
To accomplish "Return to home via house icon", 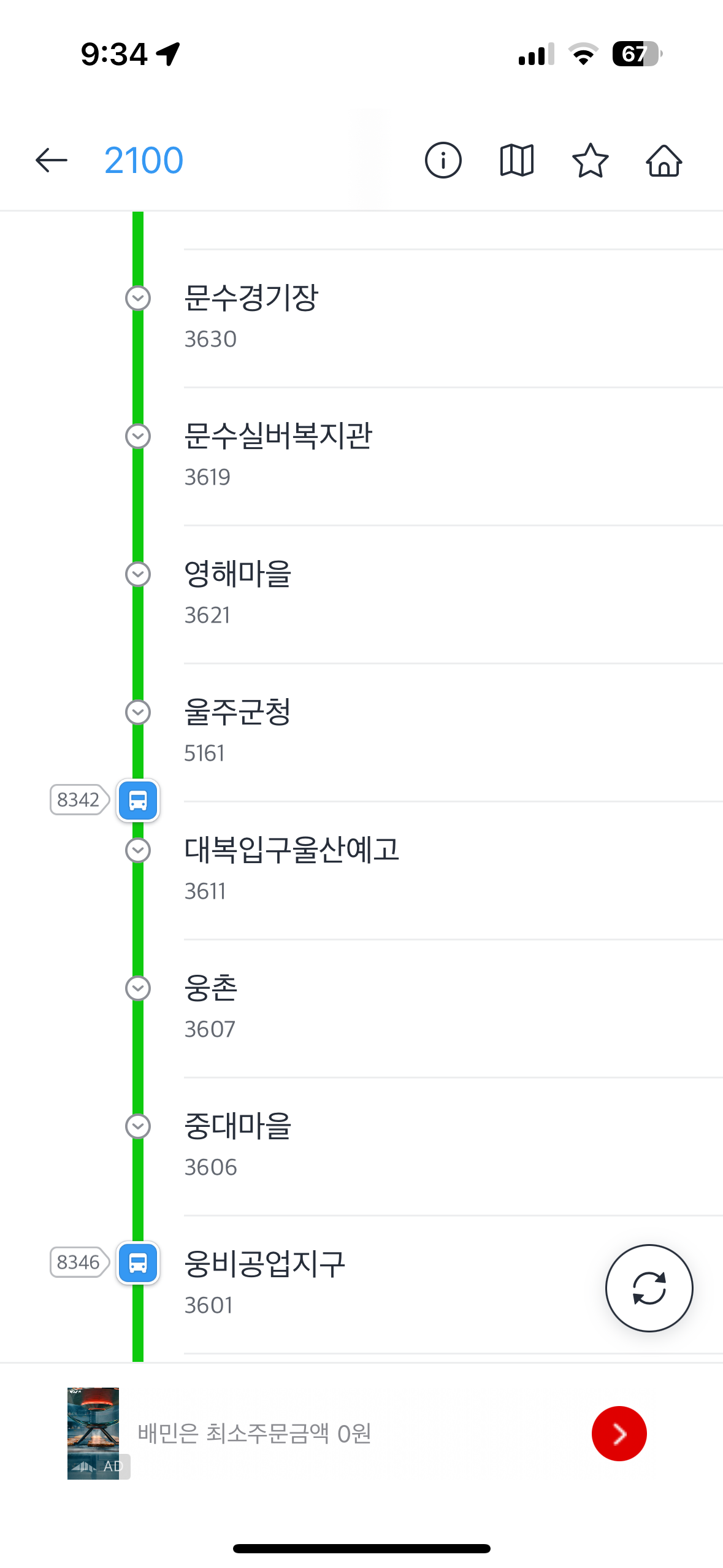I will (x=664, y=161).
